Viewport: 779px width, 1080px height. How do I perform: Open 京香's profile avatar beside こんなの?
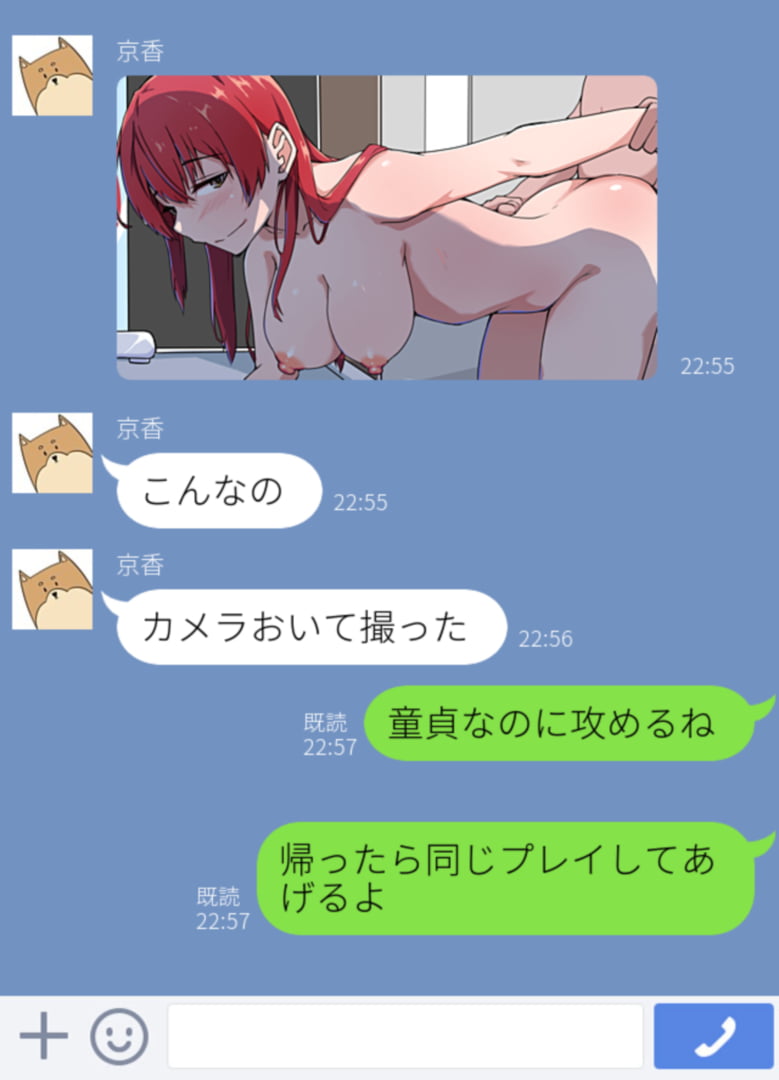tap(52, 453)
